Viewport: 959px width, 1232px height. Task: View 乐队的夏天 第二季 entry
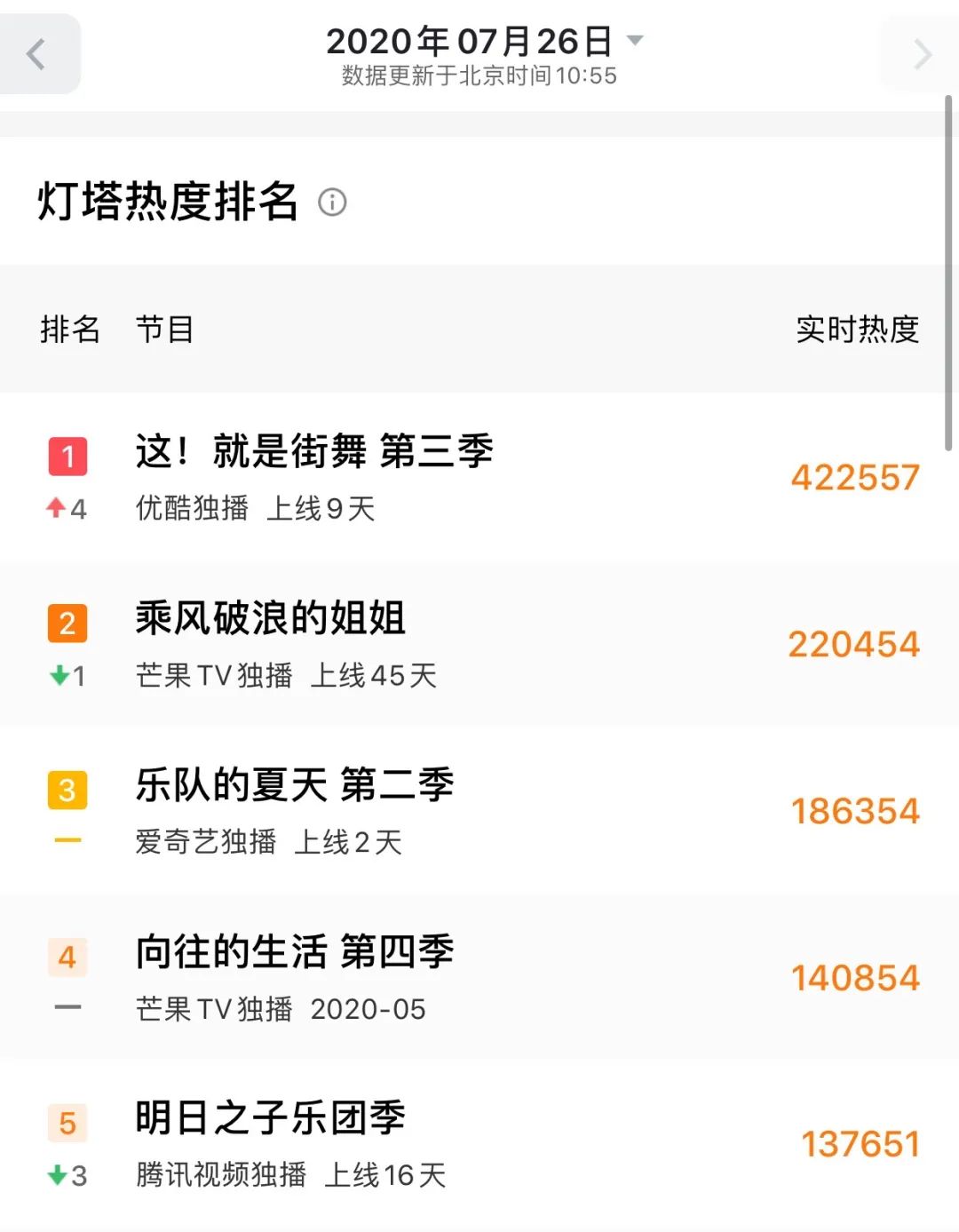coord(294,785)
